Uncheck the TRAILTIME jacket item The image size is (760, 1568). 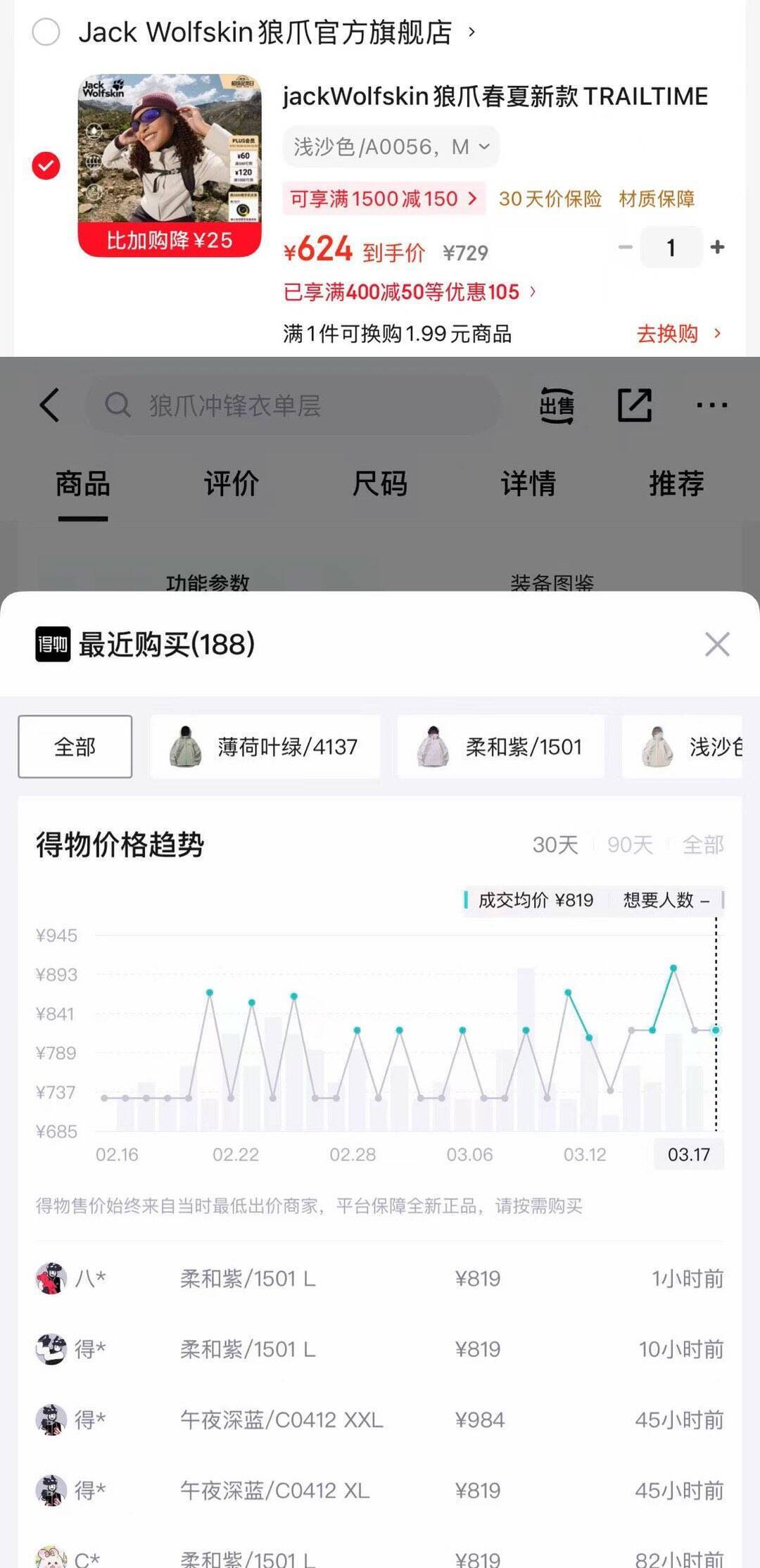coord(46,166)
